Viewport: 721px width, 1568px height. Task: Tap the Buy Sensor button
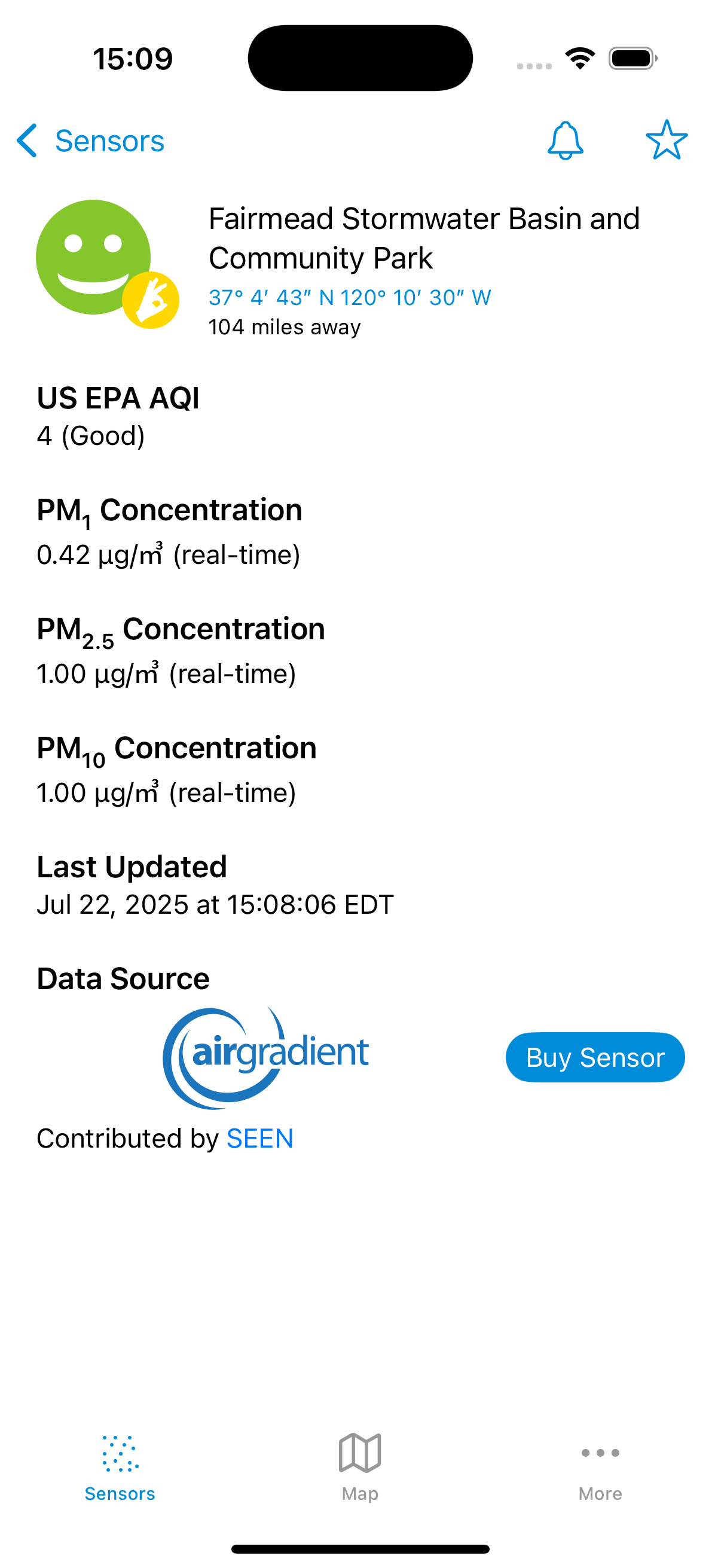594,1057
